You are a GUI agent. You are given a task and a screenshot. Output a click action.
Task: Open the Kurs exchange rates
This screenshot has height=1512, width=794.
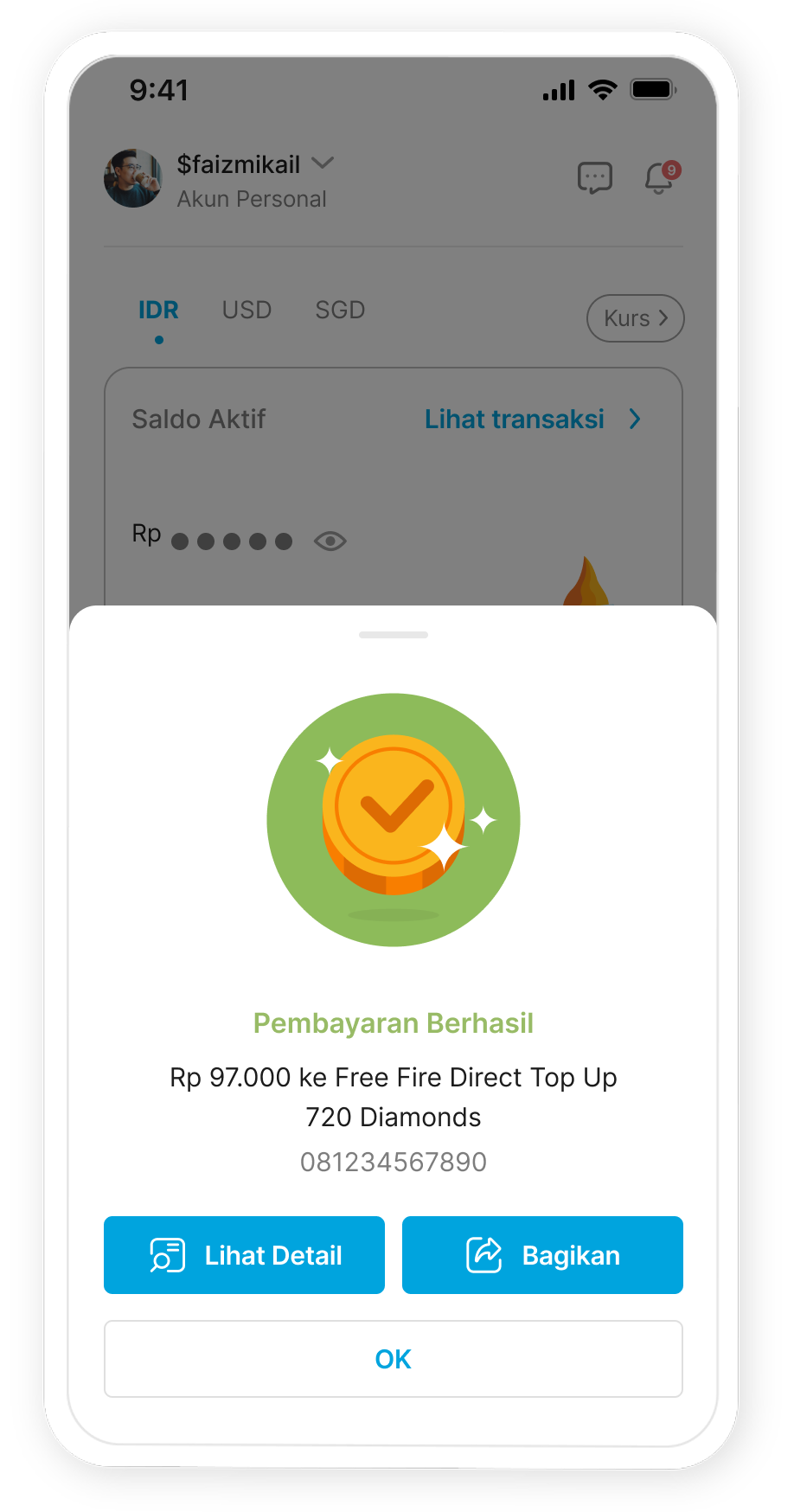(635, 318)
